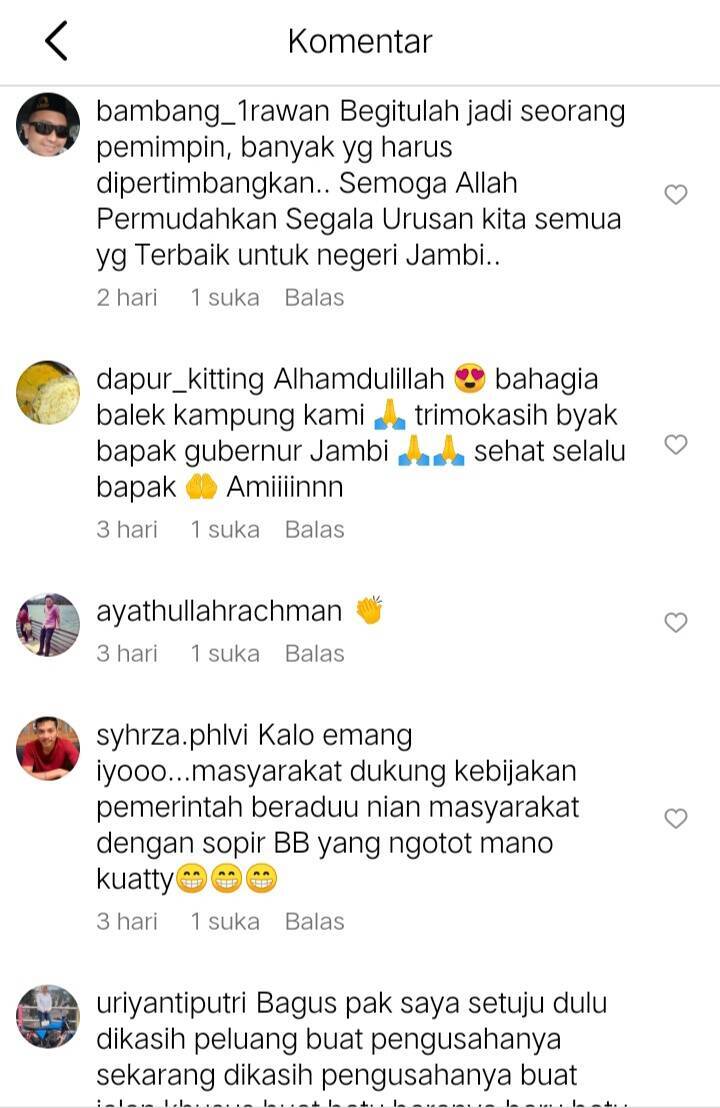720x1108 pixels.
Task: Open dapur_kitting's profile picture
Action: [x=48, y=393]
